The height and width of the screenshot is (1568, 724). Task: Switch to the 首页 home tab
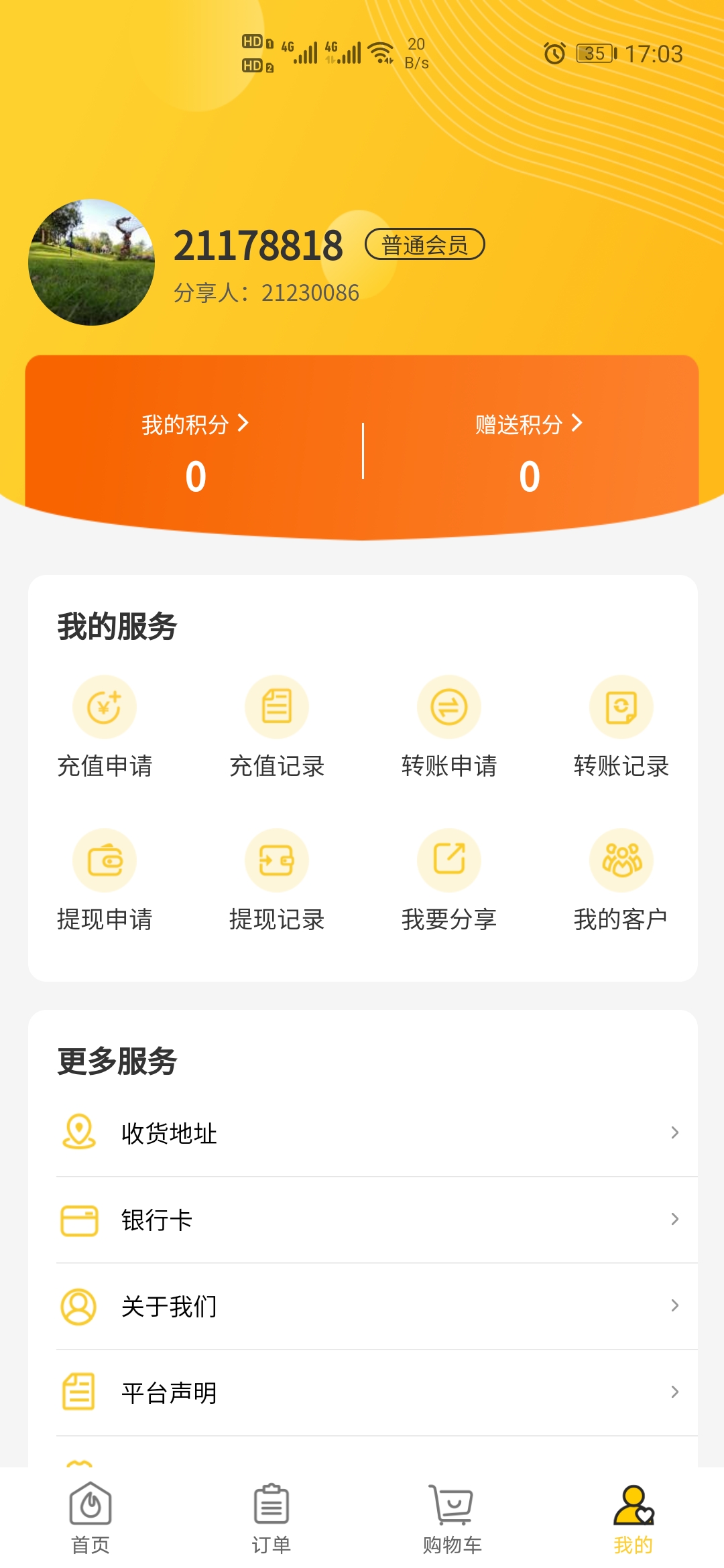90,1518
